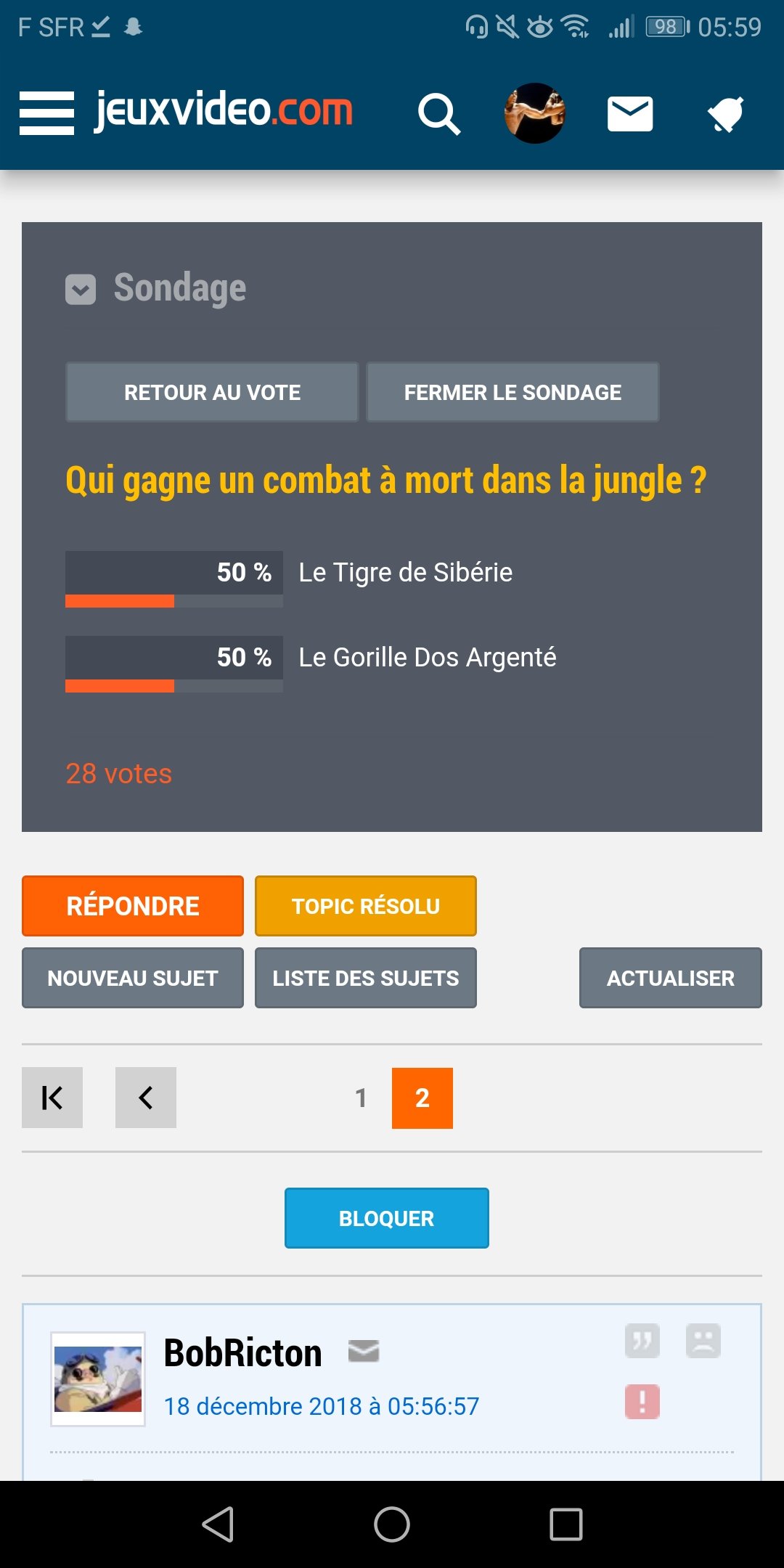
Task: Open the notifications bell
Action: tap(726, 114)
